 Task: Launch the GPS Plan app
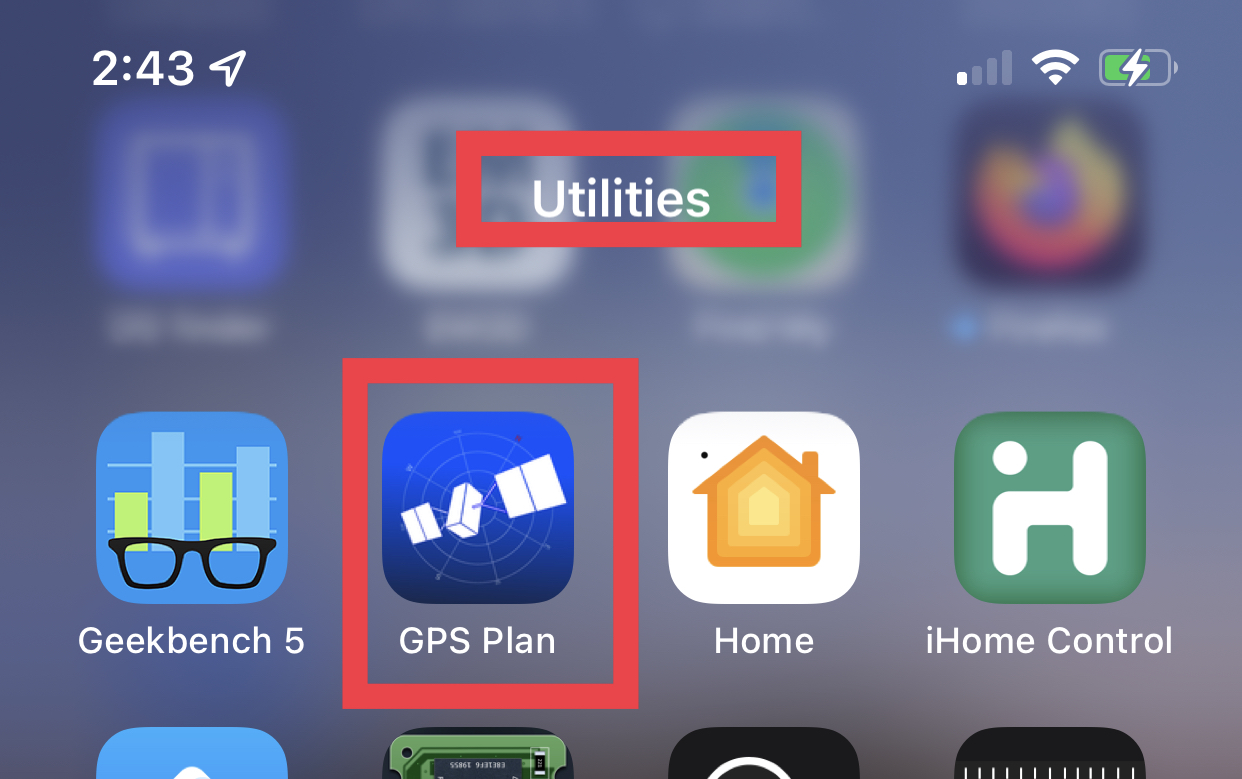[x=477, y=507]
